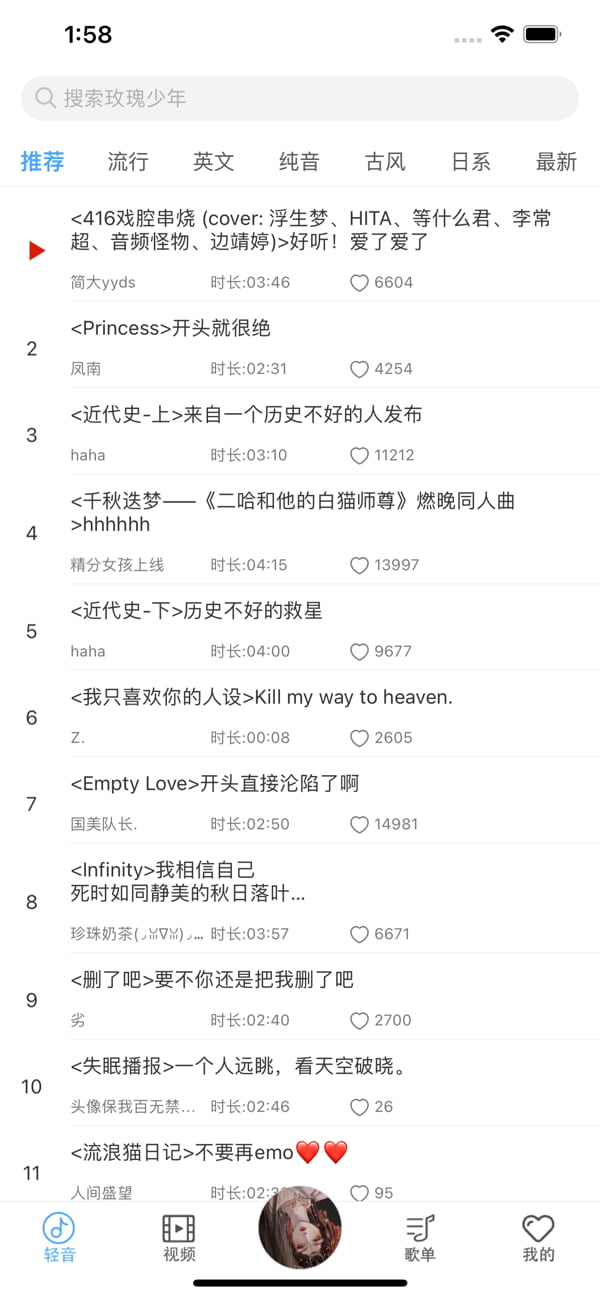Open the 最新 tab
Image resolution: width=600 pixels, height=1298 pixels.
click(557, 162)
